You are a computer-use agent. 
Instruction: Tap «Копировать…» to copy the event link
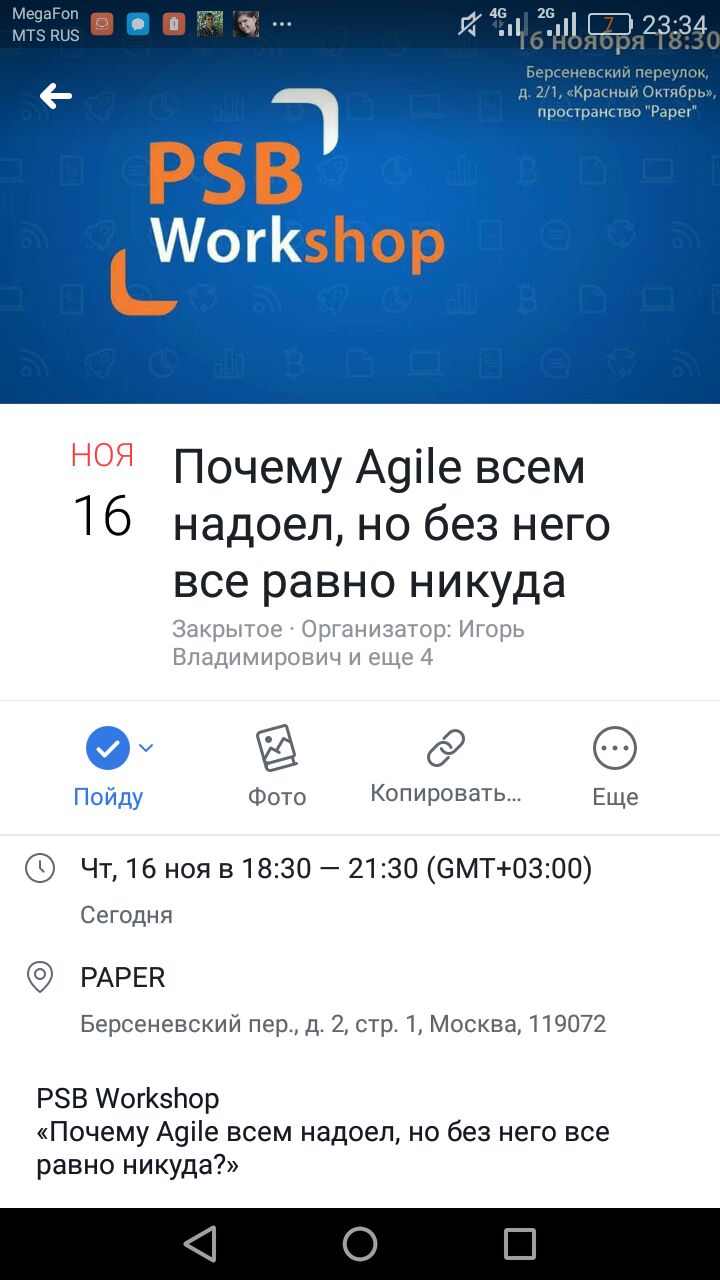(446, 765)
